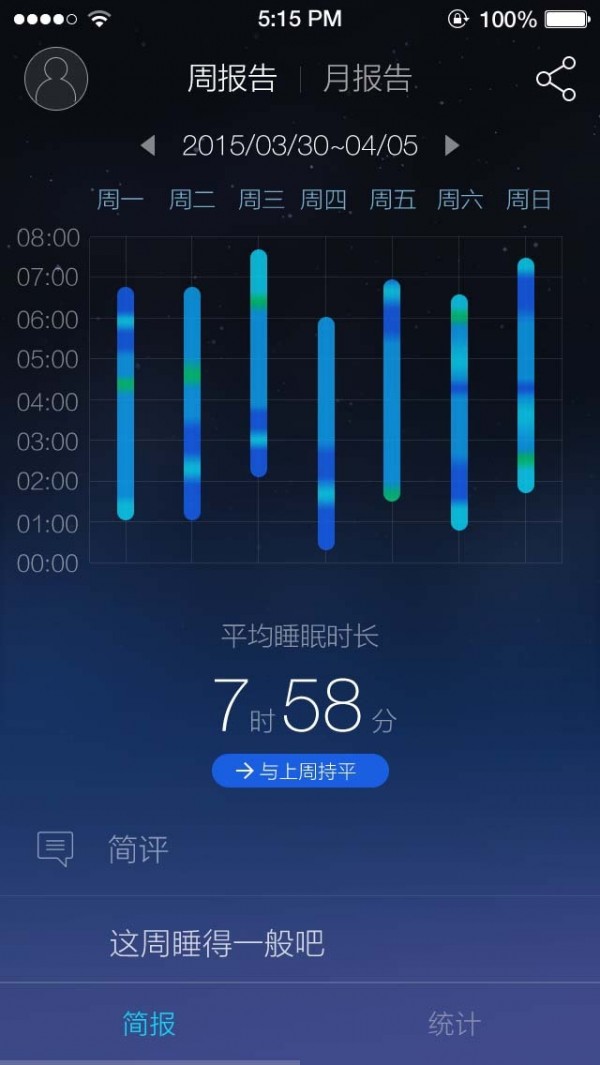Image resolution: width=600 pixels, height=1065 pixels.
Task: Open the user profile avatar
Action: (x=56, y=78)
